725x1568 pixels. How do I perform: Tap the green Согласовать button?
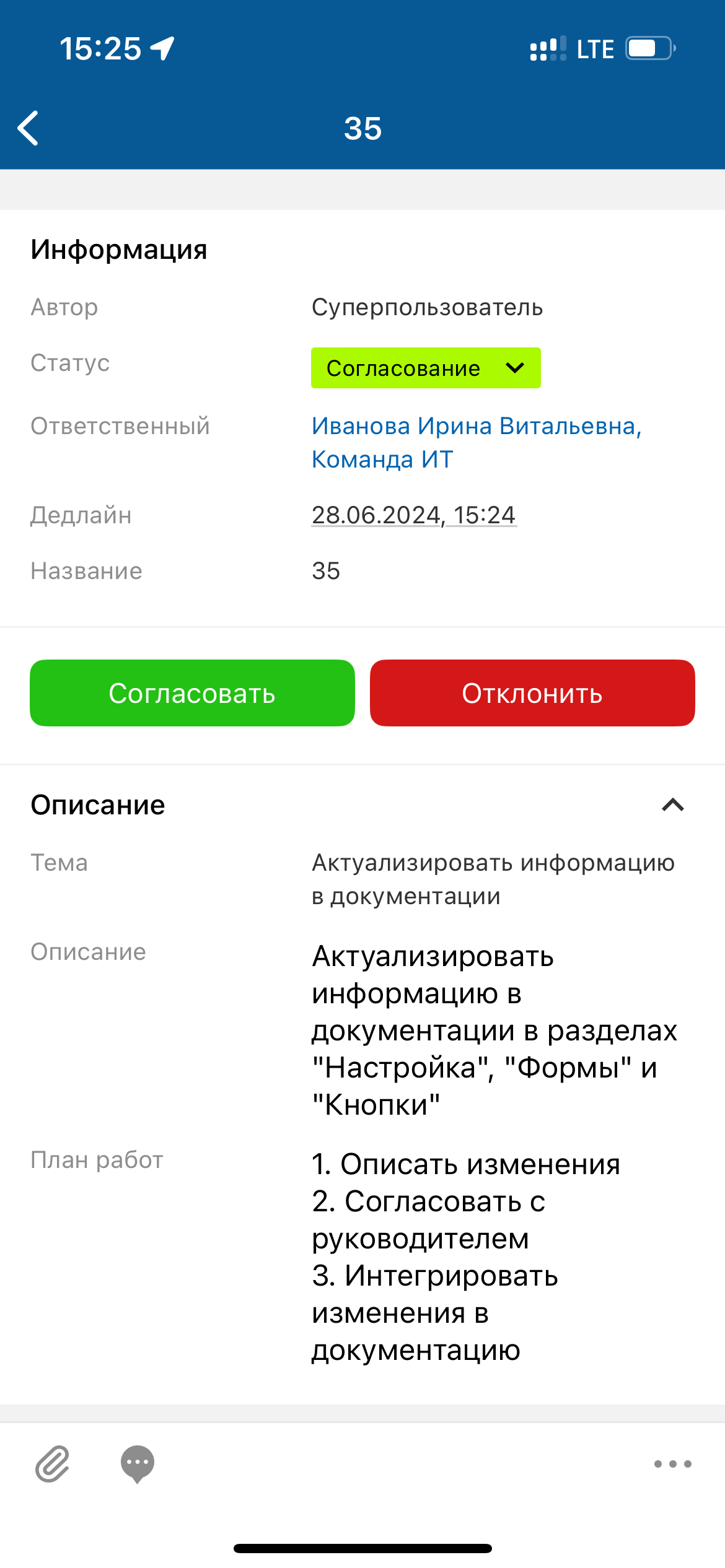pyautogui.click(x=192, y=693)
